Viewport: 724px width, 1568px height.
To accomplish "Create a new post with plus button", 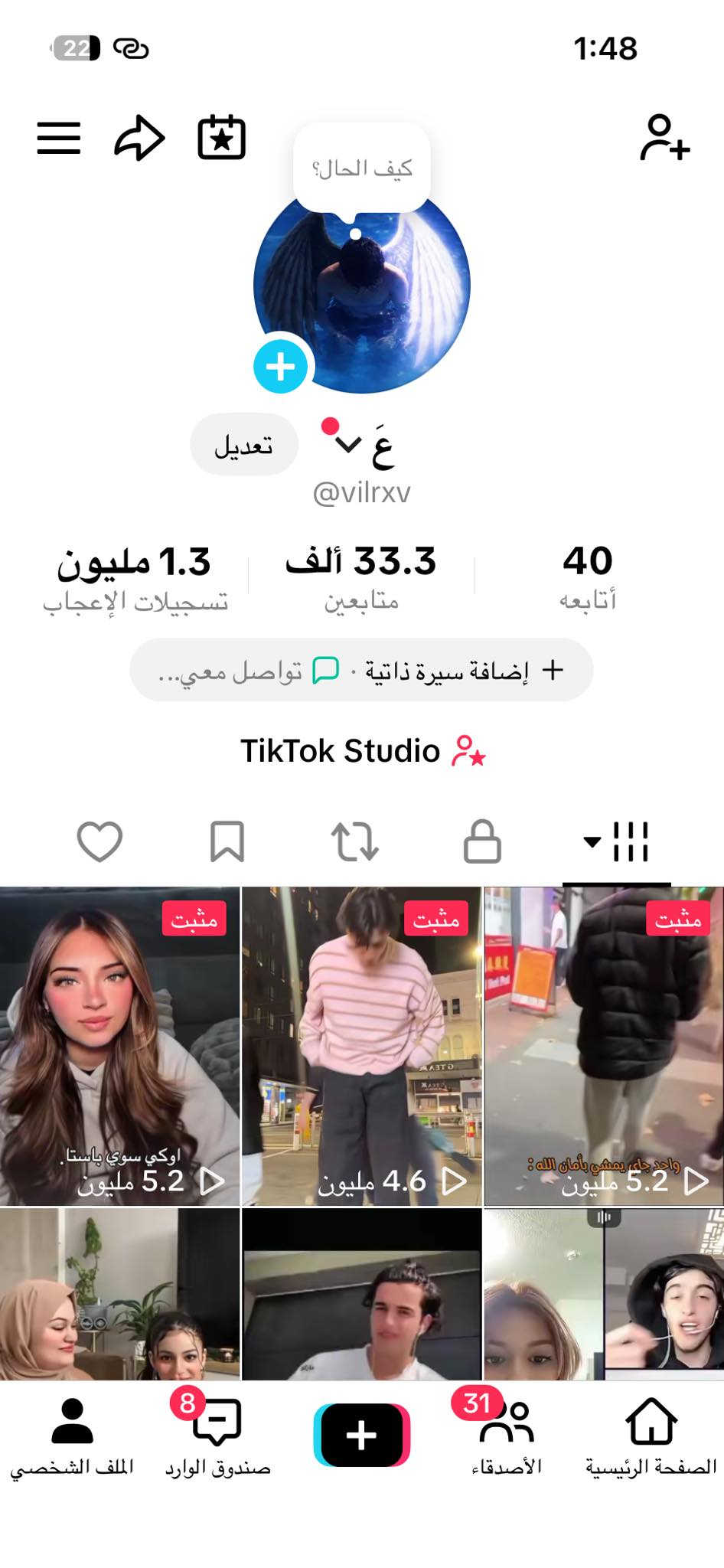I will 361,1435.
